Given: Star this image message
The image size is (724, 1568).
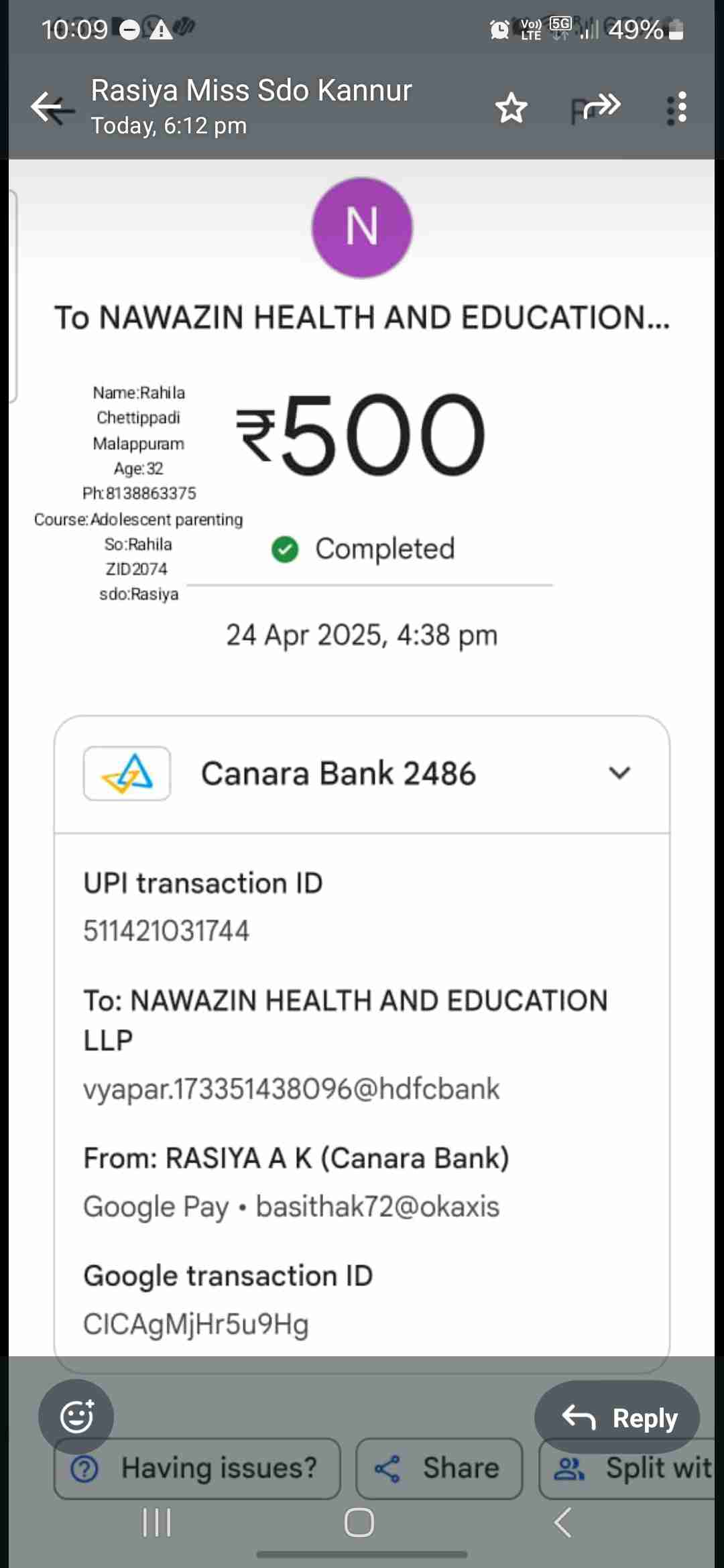Looking at the screenshot, I should tap(511, 108).
